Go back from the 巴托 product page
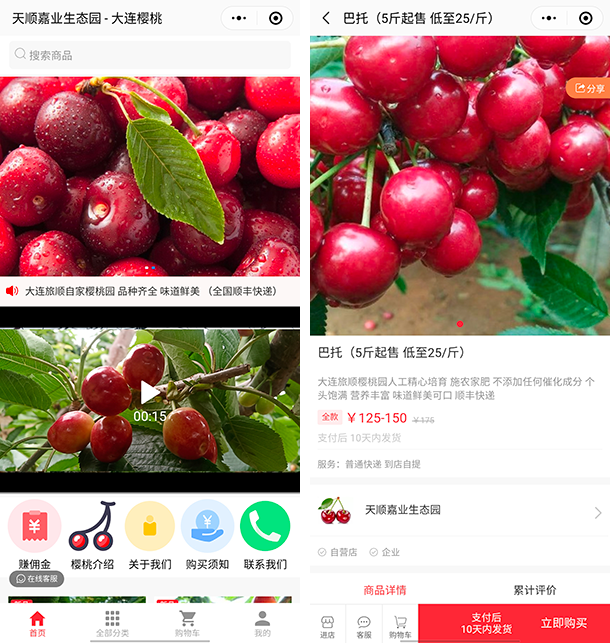The height and width of the screenshot is (643, 610). [326, 18]
